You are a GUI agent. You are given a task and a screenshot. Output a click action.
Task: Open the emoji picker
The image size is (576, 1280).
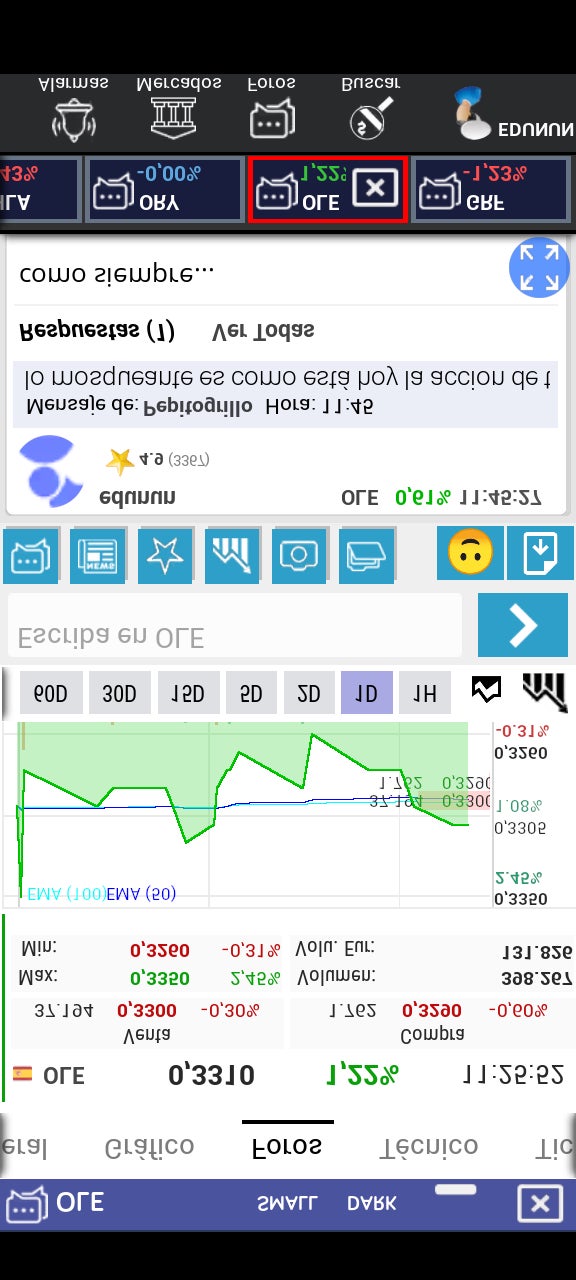coord(470,553)
